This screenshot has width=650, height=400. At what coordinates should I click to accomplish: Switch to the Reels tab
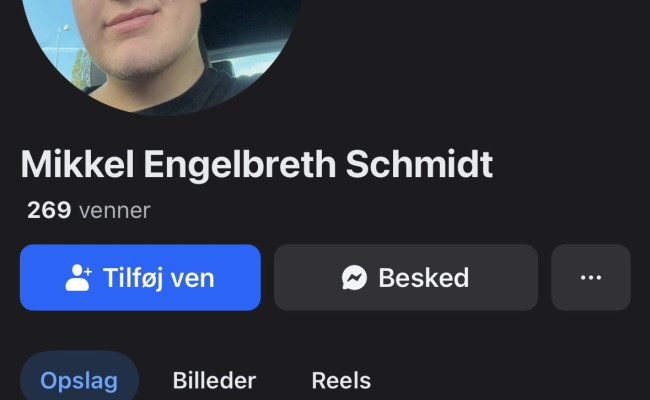coord(341,380)
